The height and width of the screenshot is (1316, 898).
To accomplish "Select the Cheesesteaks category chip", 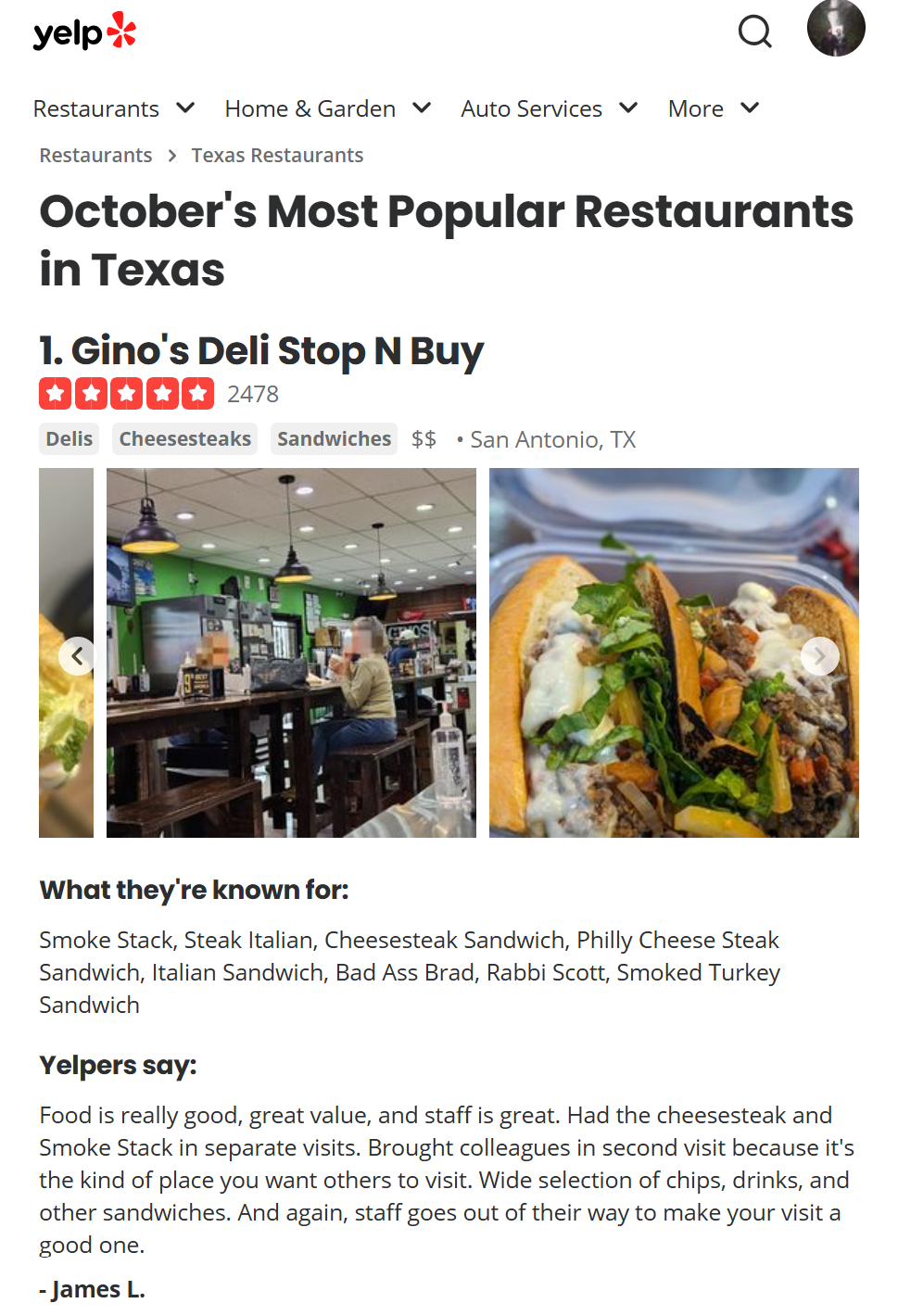I will 184,439.
